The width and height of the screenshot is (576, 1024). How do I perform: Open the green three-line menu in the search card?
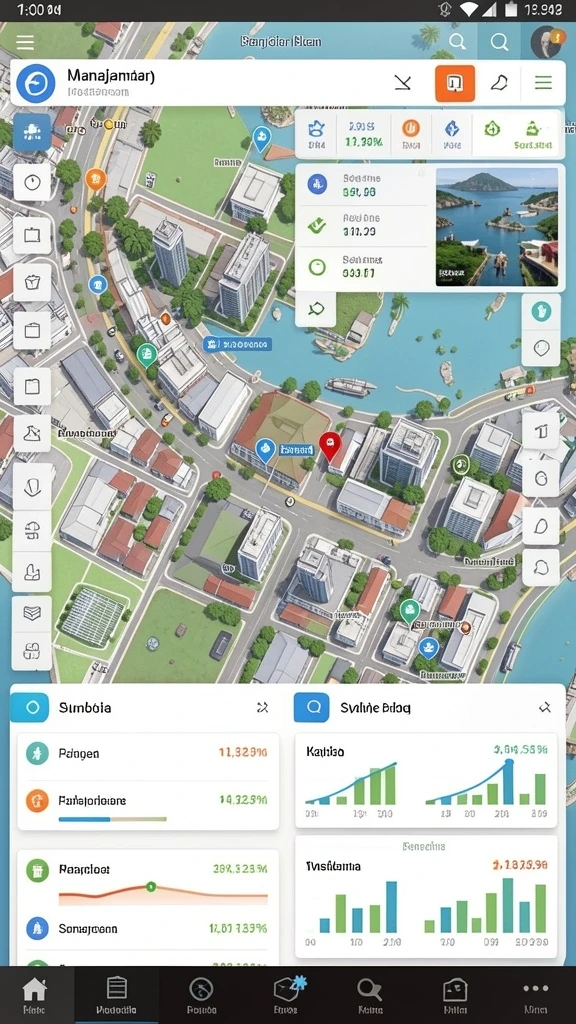[x=543, y=82]
